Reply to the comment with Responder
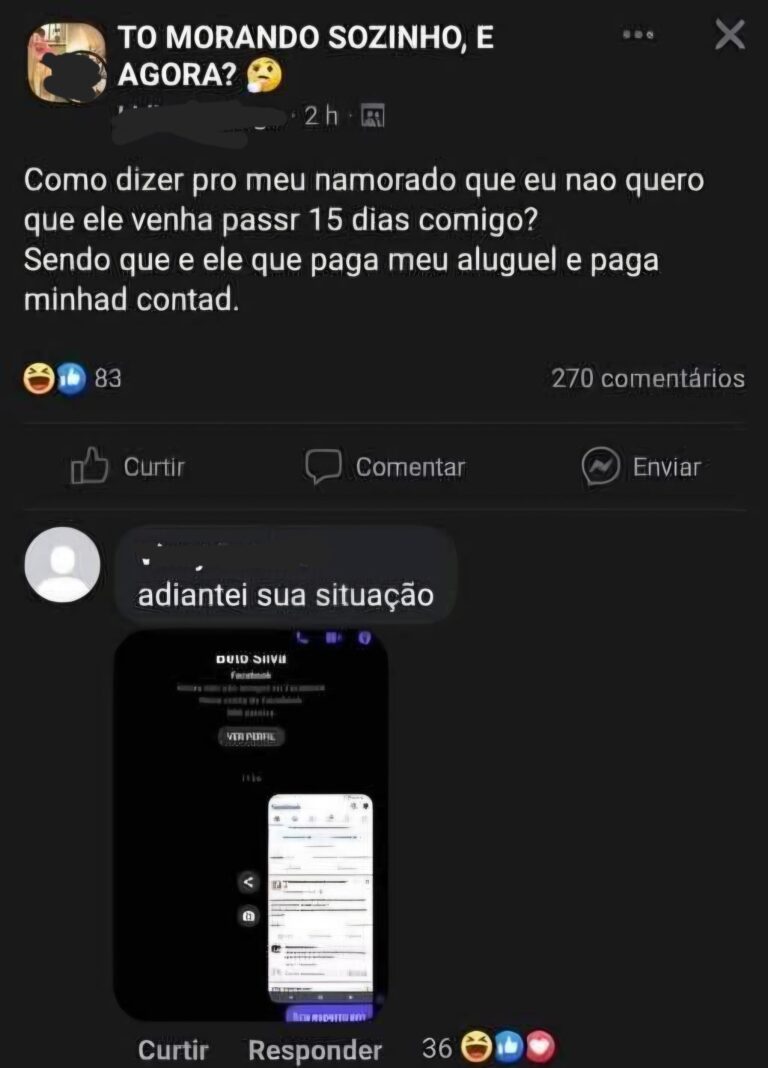 point(314,1050)
